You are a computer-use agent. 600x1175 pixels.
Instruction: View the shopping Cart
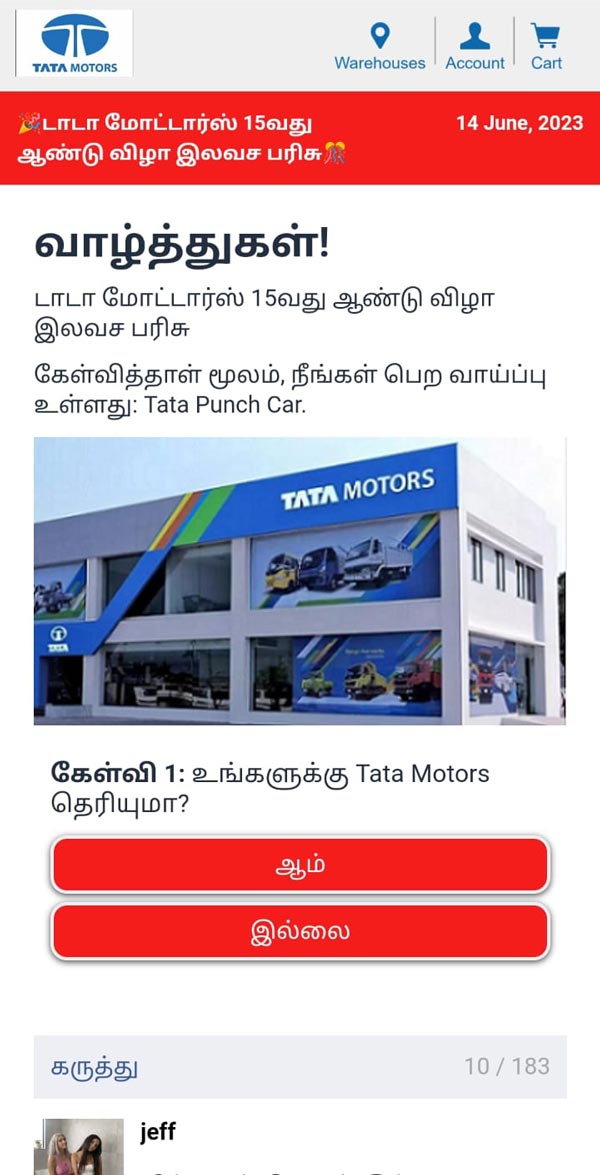point(546,47)
